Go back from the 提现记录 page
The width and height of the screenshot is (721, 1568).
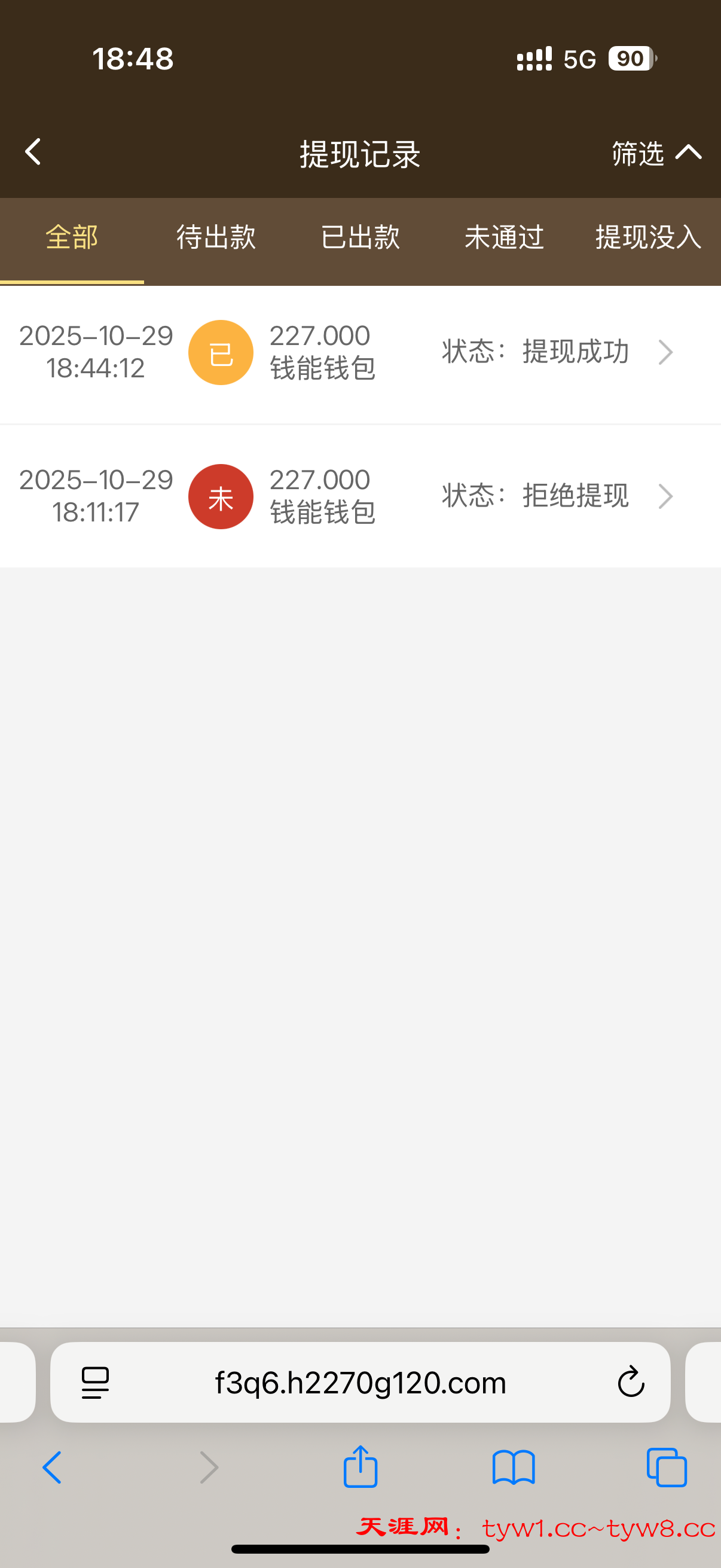pyautogui.click(x=33, y=152)
